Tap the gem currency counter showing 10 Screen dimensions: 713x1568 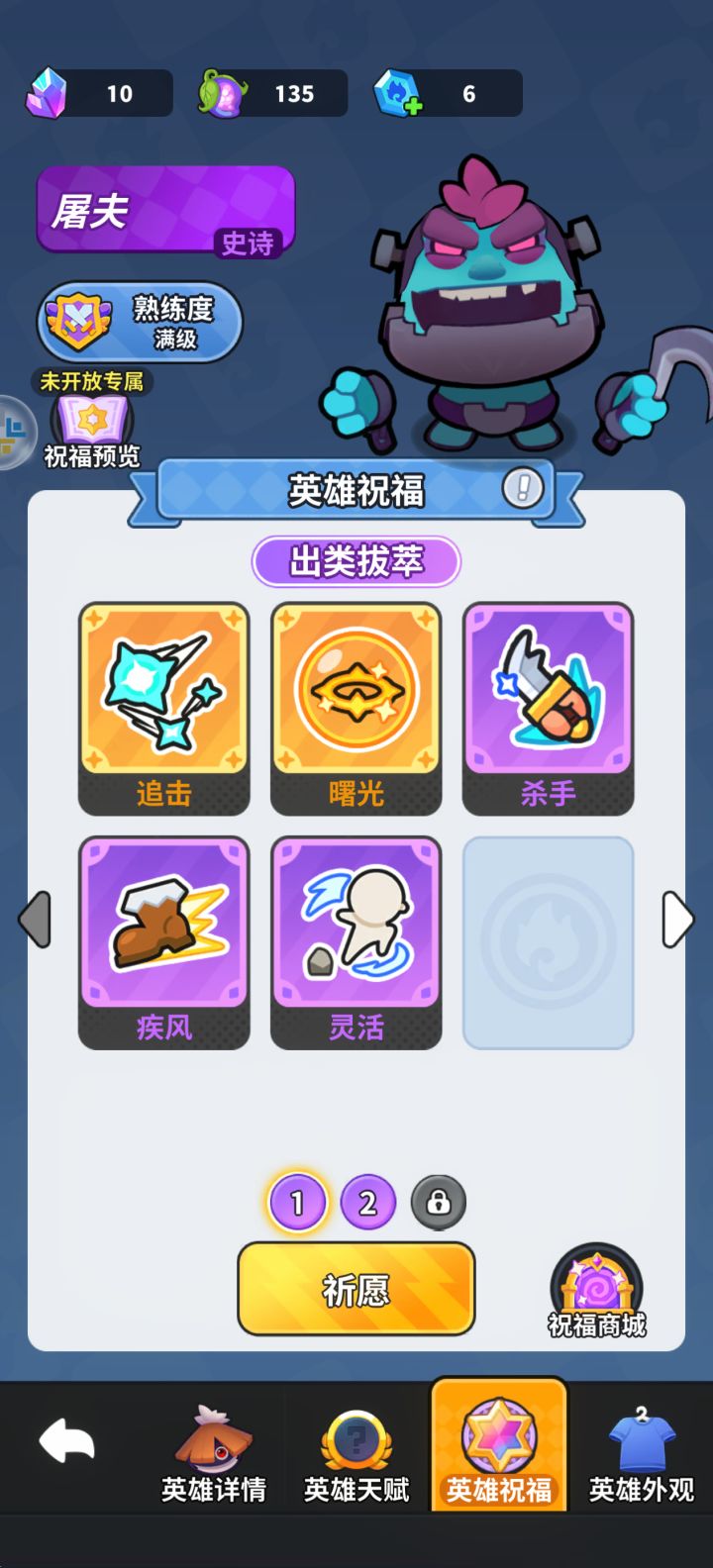[x=96, y=94]
